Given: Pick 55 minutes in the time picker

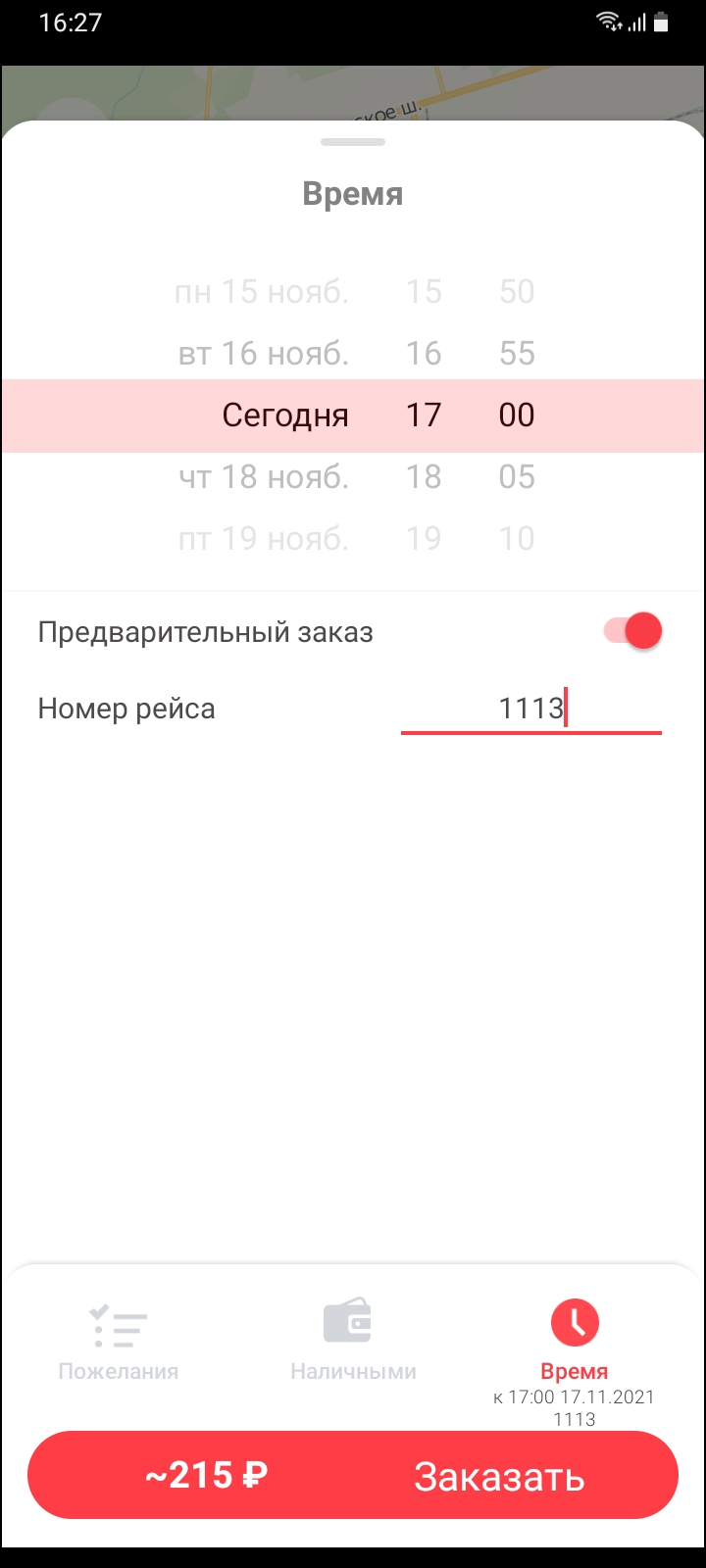Looking at the screenshot, I should (517, 354).
